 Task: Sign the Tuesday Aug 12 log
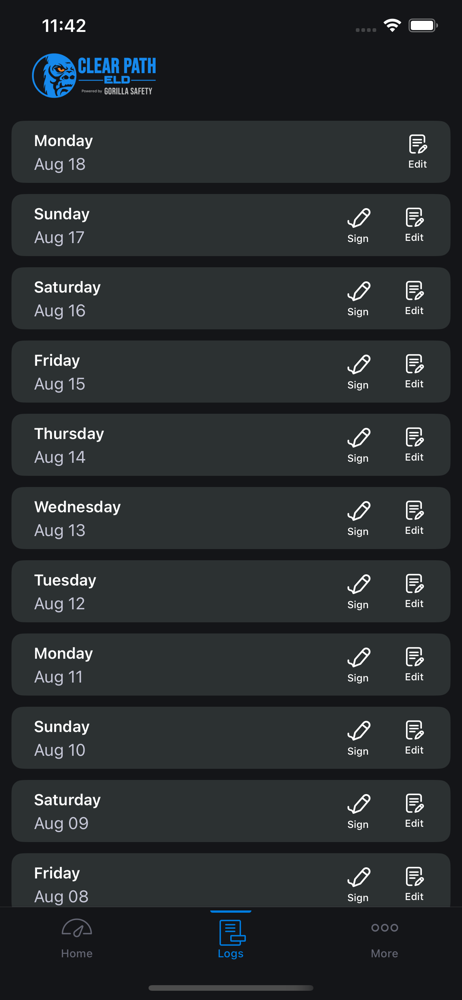point(358,592)
